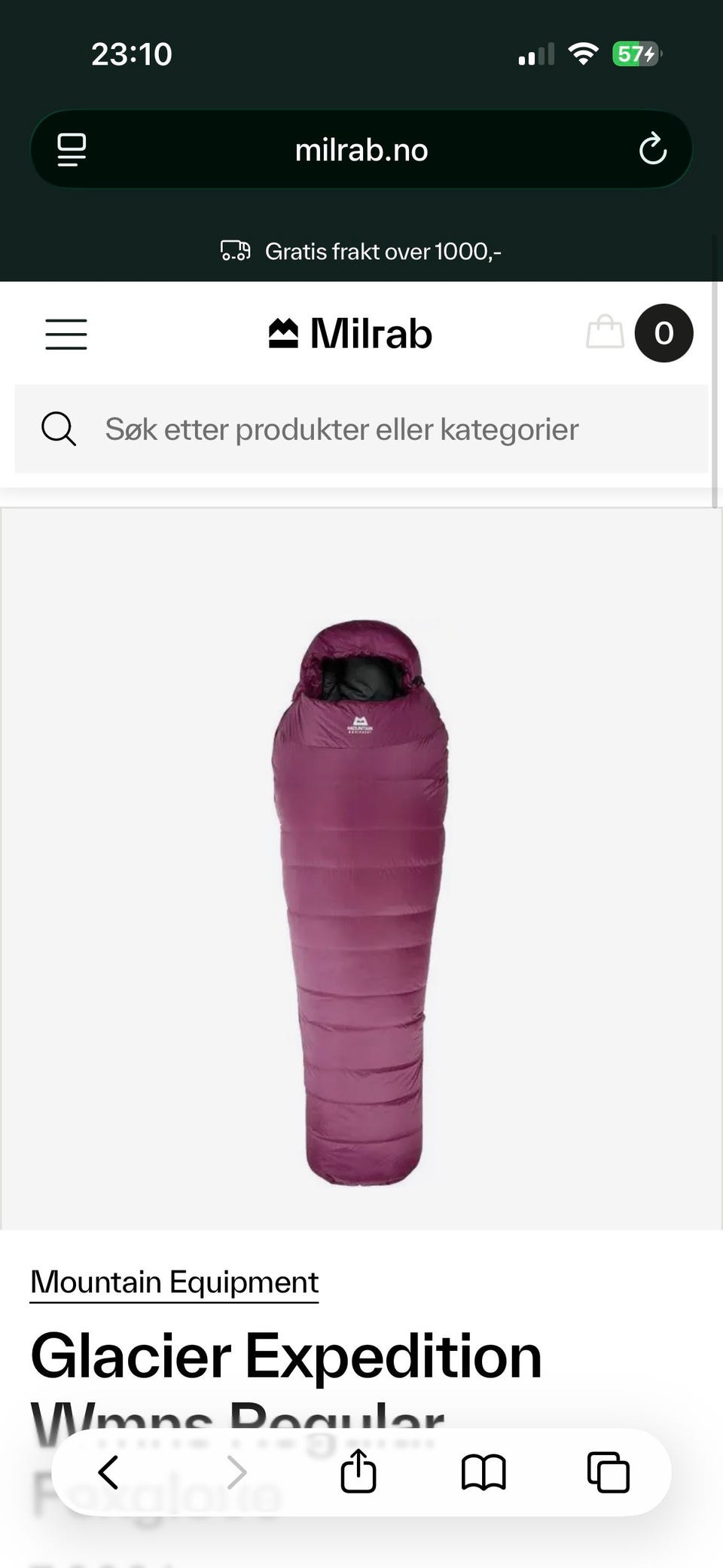Tap the Wi-Fi status icon
This screenshot has width=723, height=1568.
582,53
